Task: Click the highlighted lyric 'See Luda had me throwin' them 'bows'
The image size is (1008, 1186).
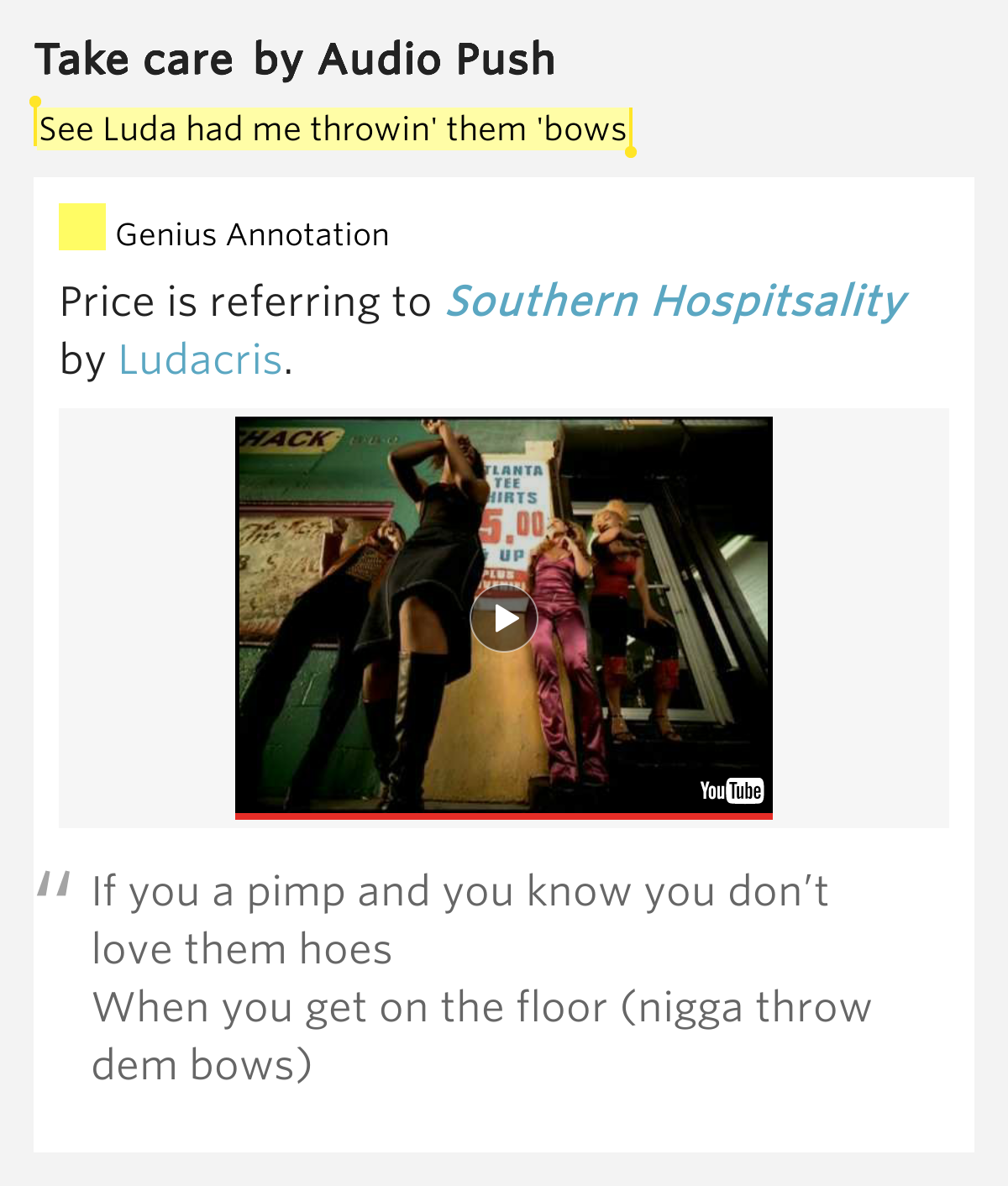Action: point(333,129)
